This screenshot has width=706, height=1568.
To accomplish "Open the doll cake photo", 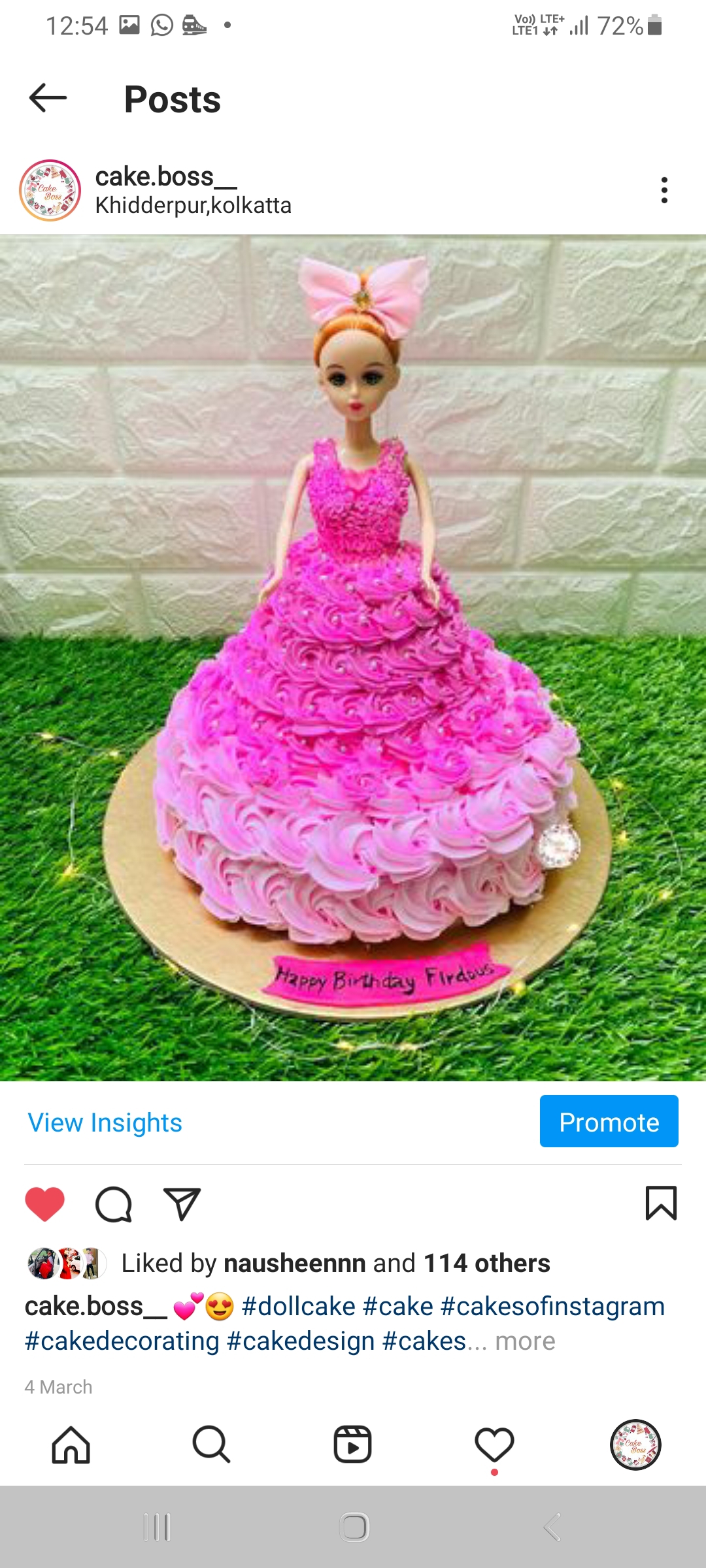I will pos(353,657).
